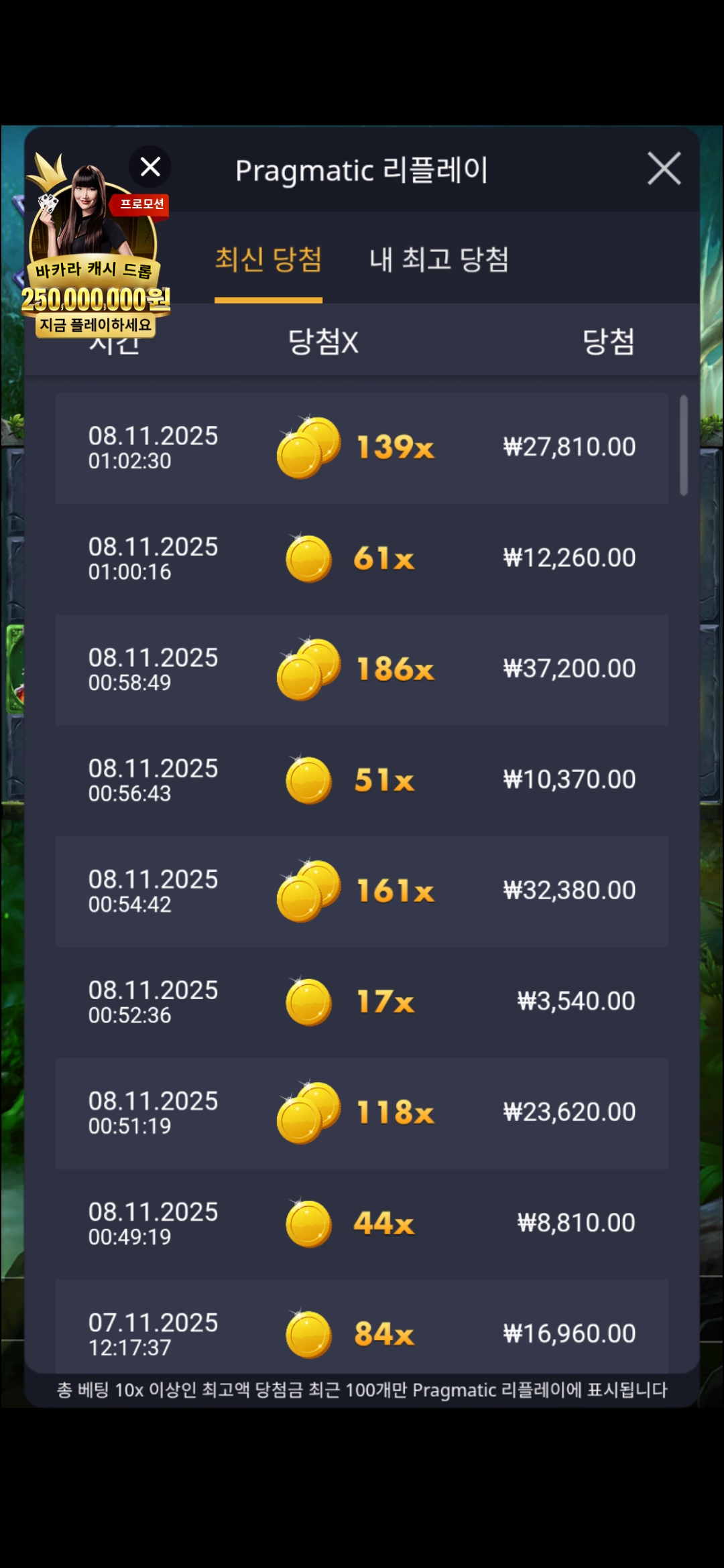The width and height of the screenshot is (724, 1568).
Task: Switch to the 내 최고 당첨 tab
Action: click(439, 260)
